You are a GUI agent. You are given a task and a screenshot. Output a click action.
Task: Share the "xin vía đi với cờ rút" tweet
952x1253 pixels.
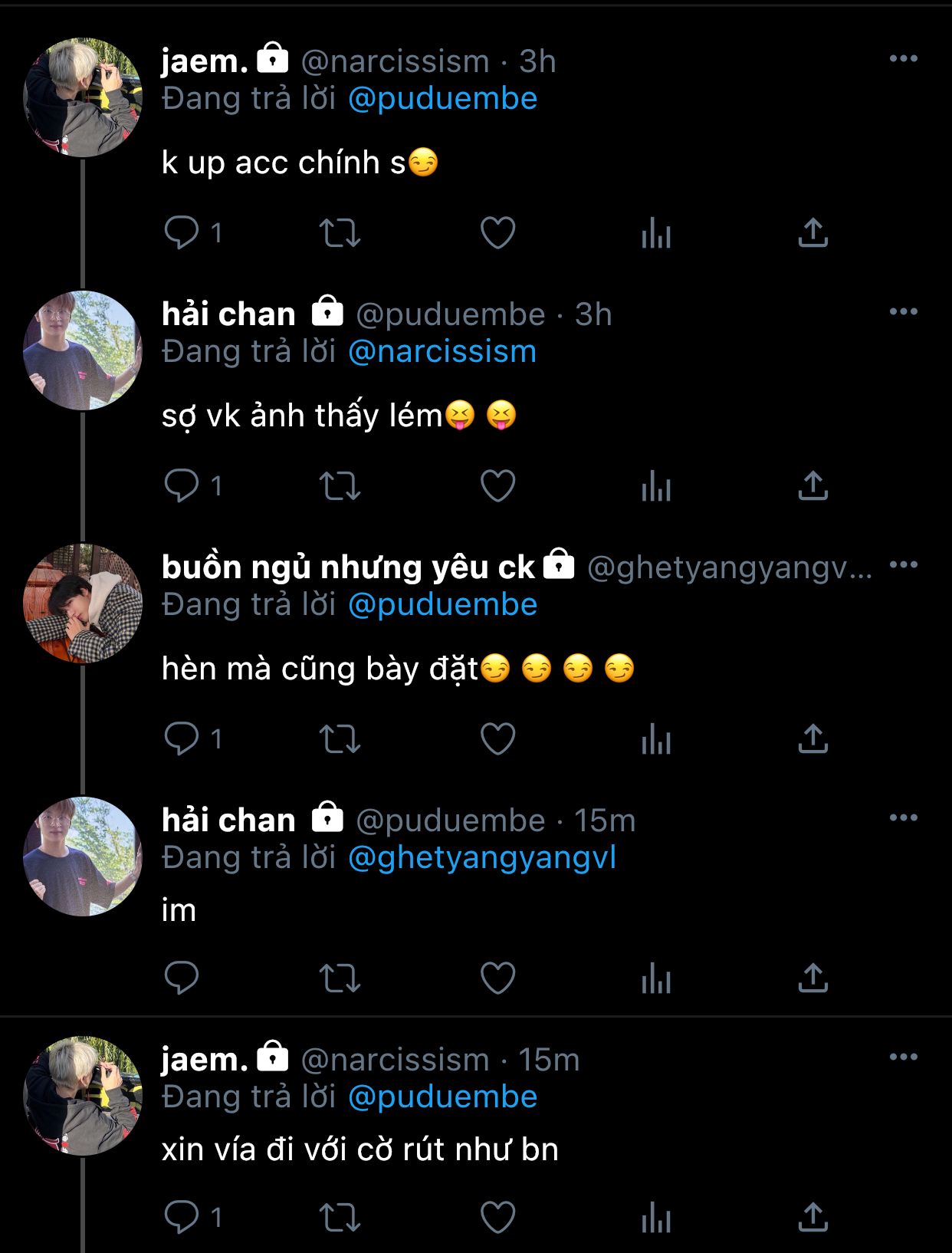[x=812, y=1217]
